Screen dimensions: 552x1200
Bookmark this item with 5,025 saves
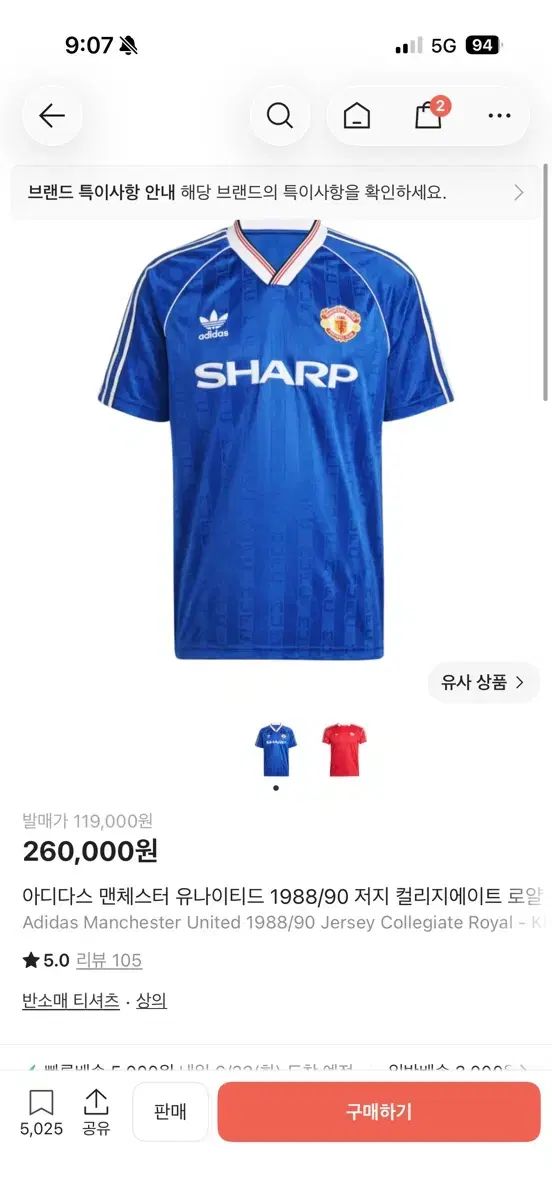tap(41, 1113)
